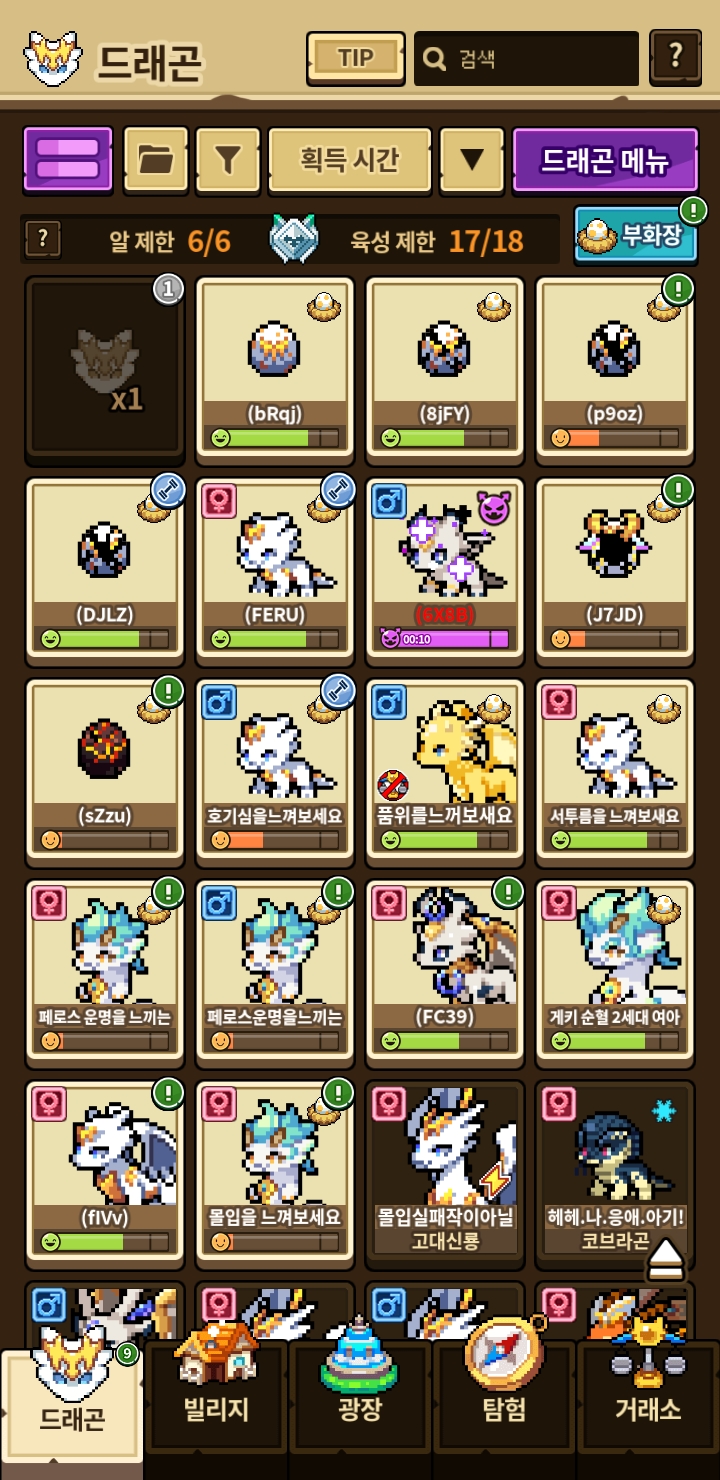The height and width of the screenshot is (1480, 720).
Task: Open 드래곤 메뉴
Action: [605, 159]
